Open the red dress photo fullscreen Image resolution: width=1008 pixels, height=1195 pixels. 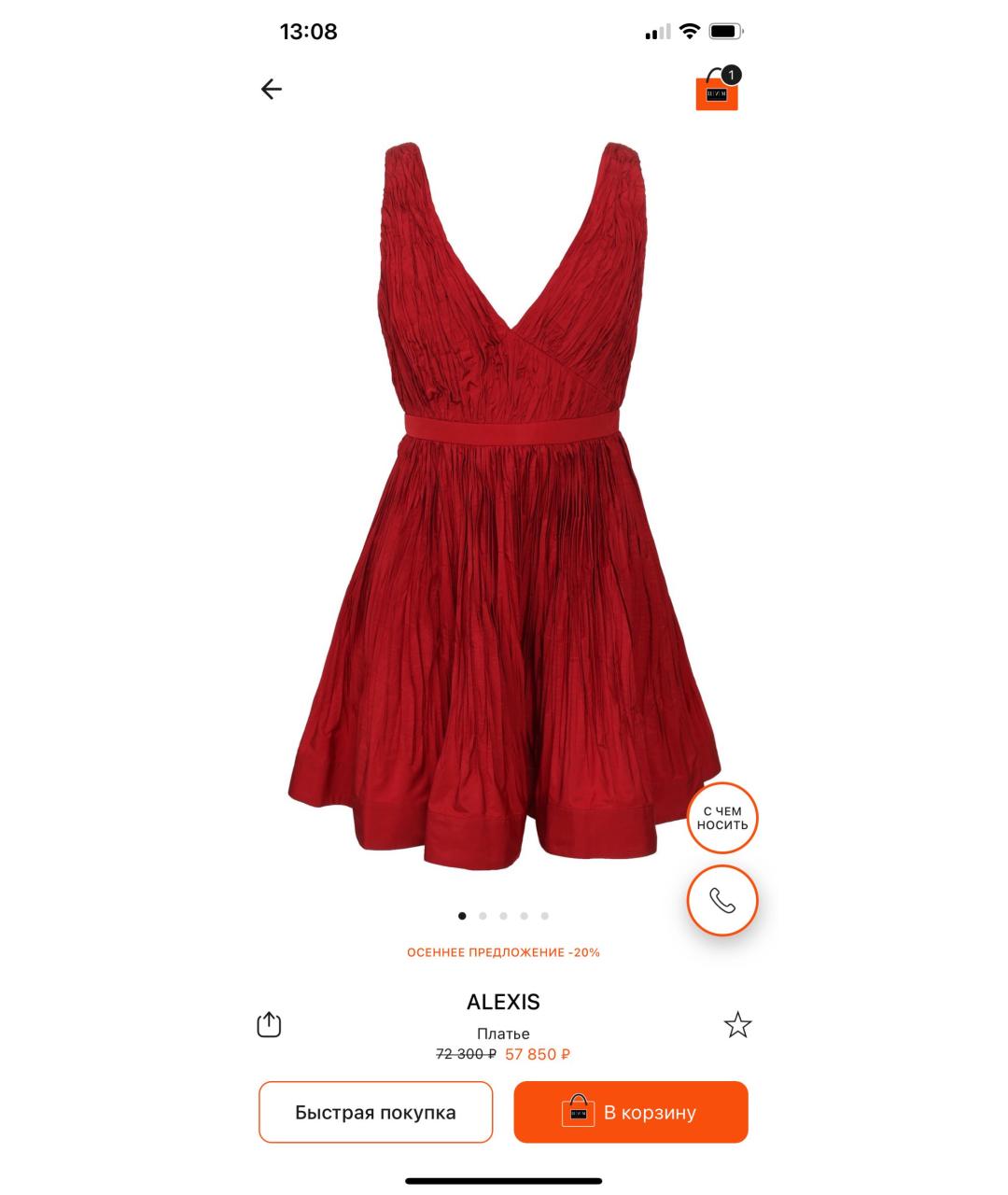(x=504, y=504)
